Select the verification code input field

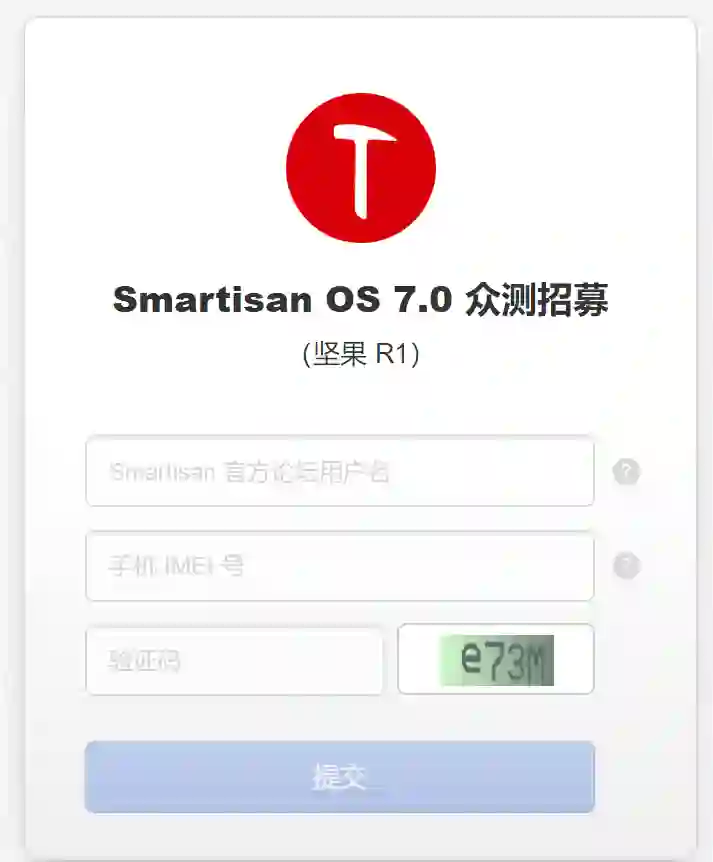click(x=234, y=660)
